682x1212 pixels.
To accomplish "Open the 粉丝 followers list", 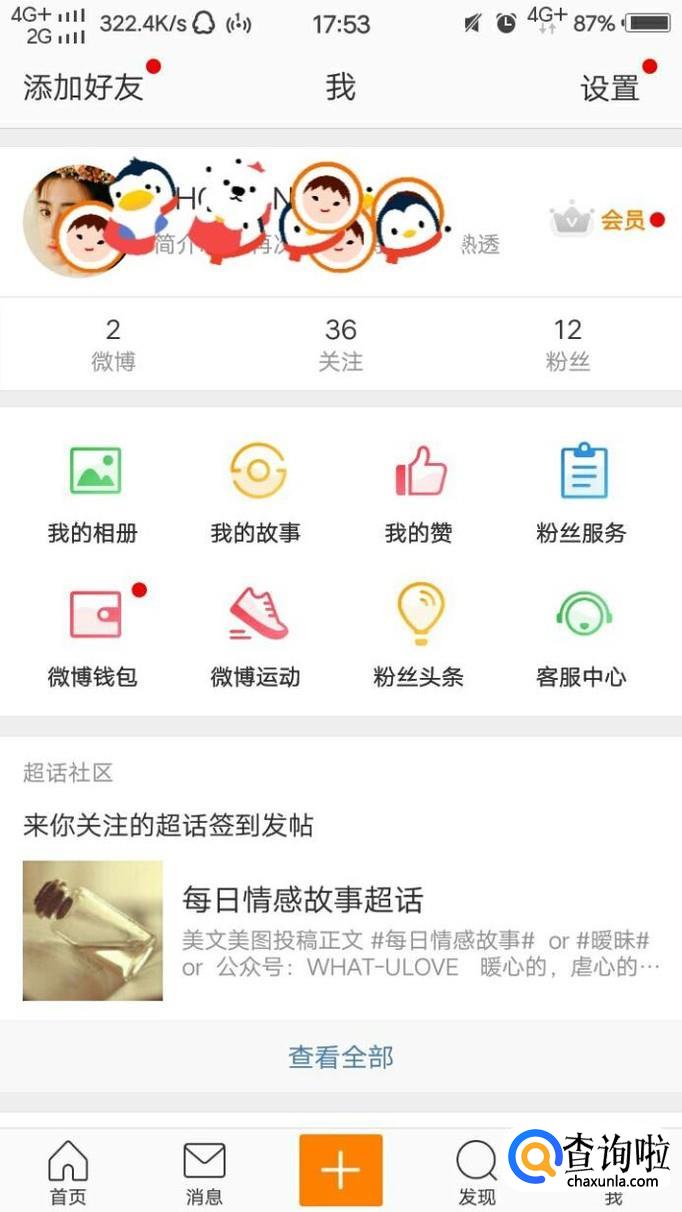I will tap(567, 343).
